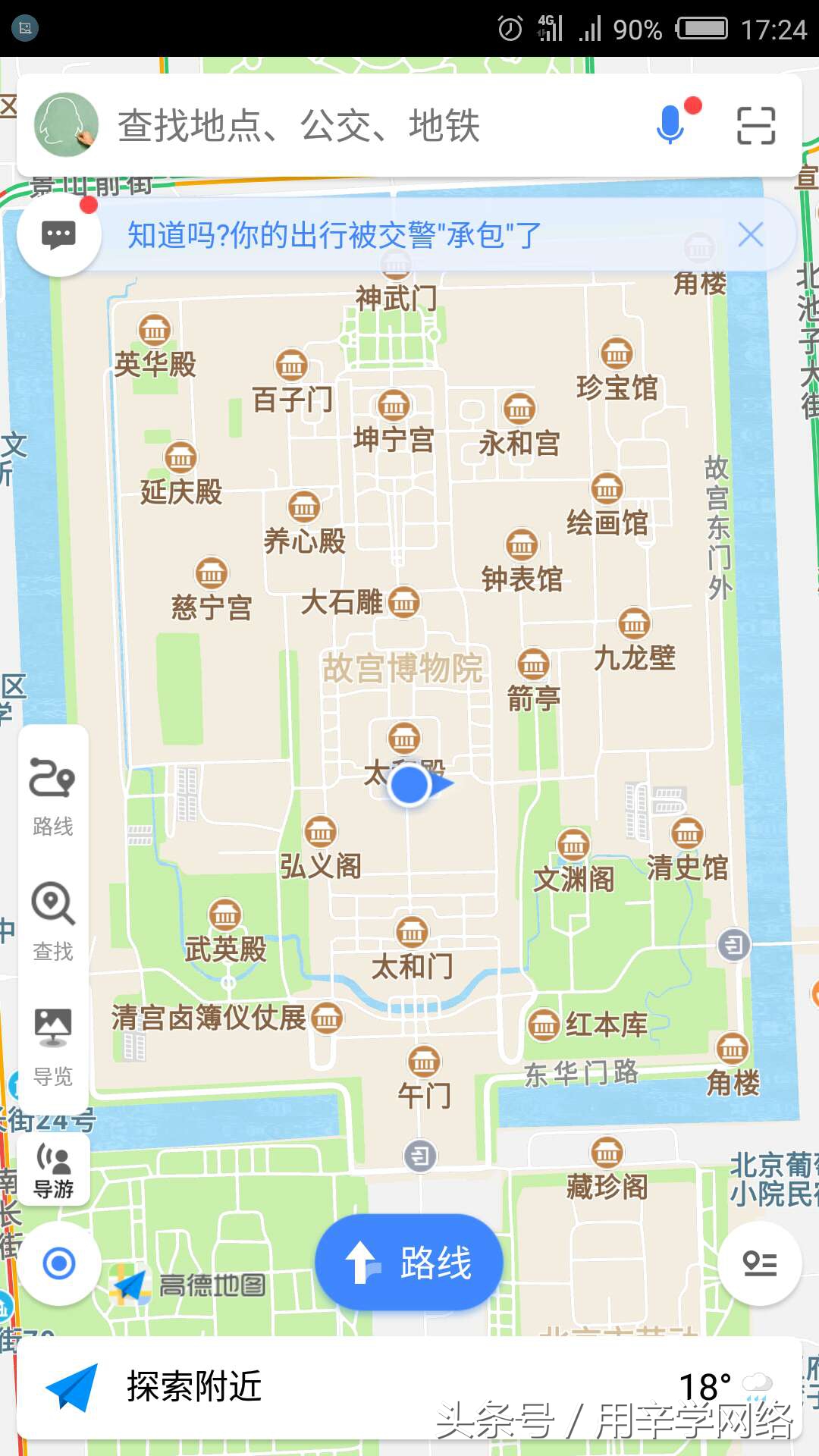Select the 武英殿 map marker
This screenshot has width=819, height=1456.
225,916
